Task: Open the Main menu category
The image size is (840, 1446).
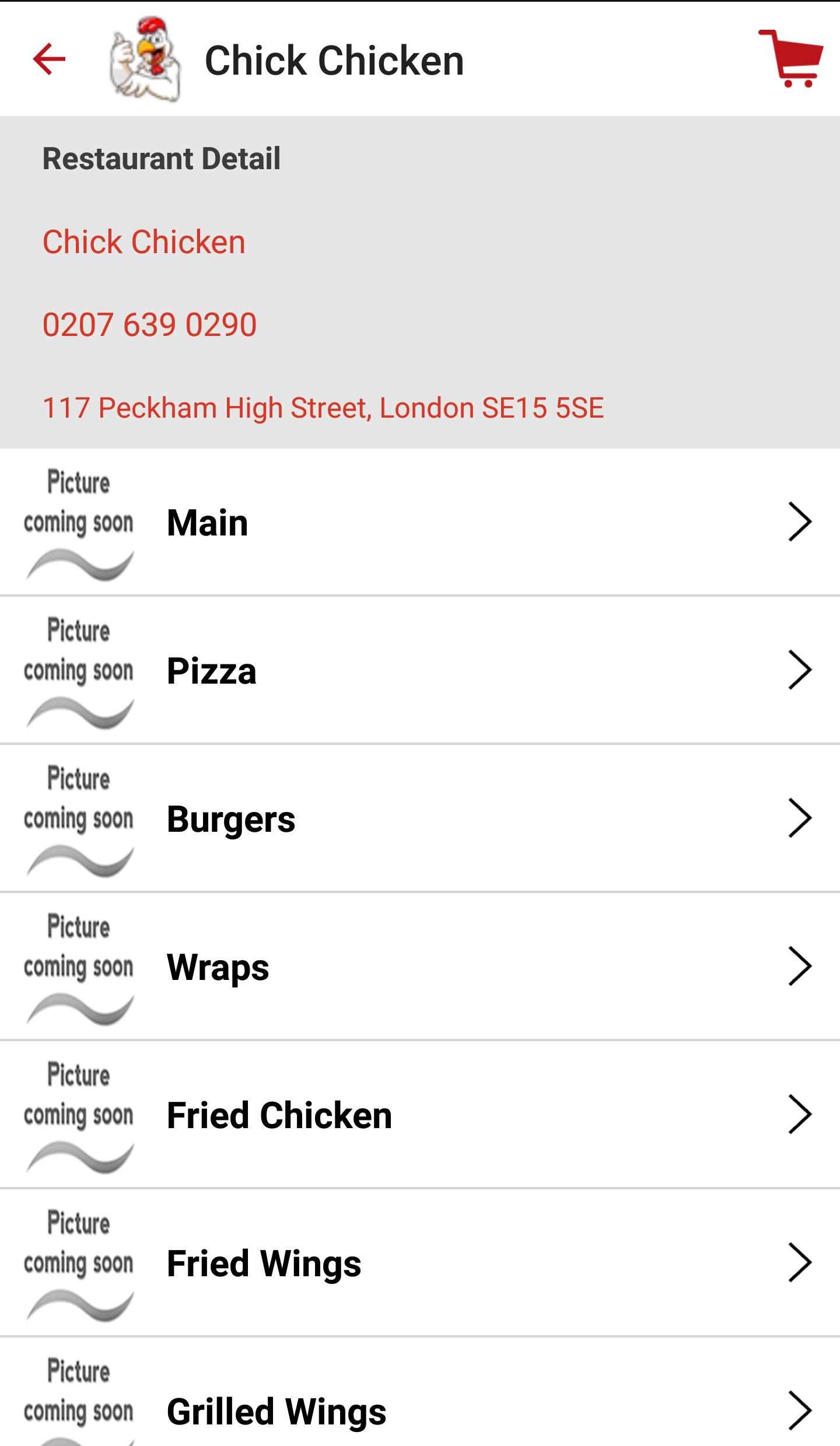Action: pos(419,523)
